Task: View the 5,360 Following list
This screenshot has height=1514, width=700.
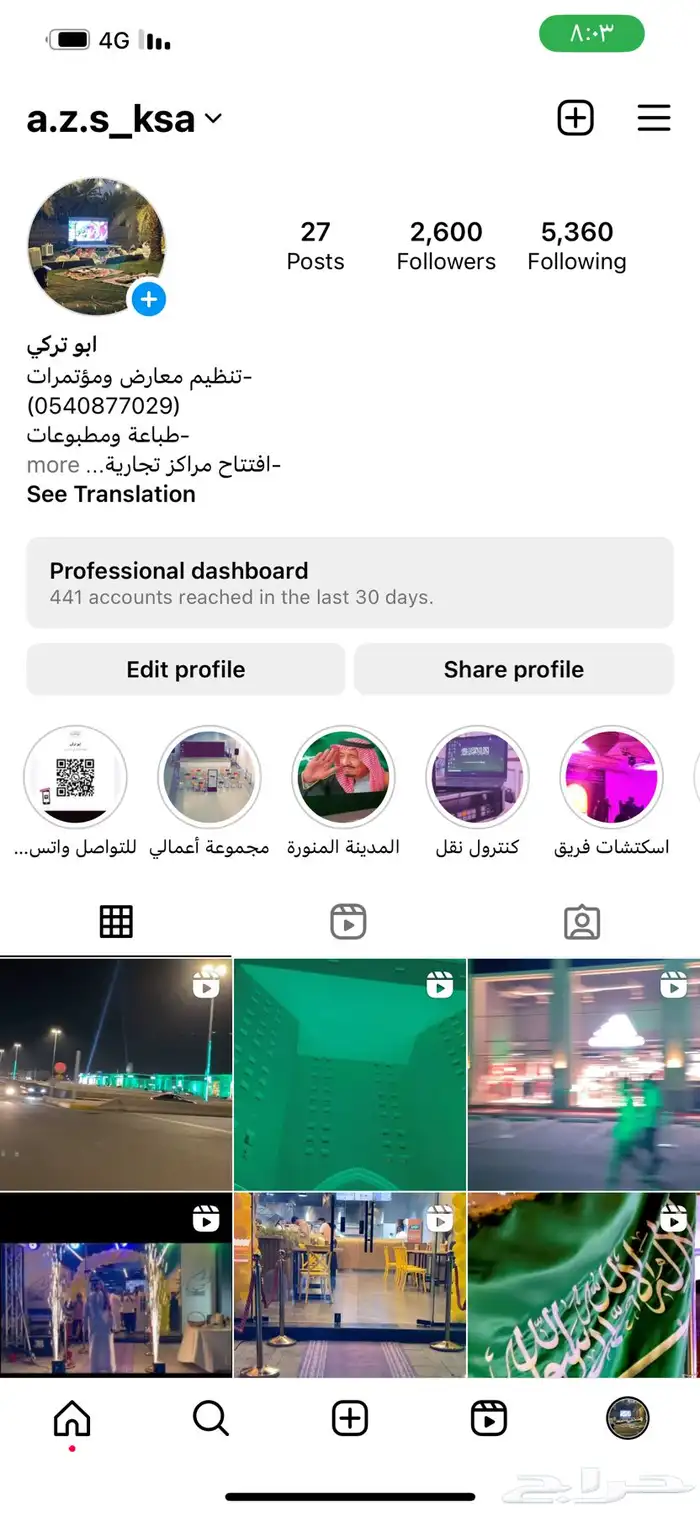Action: (577, 246)
